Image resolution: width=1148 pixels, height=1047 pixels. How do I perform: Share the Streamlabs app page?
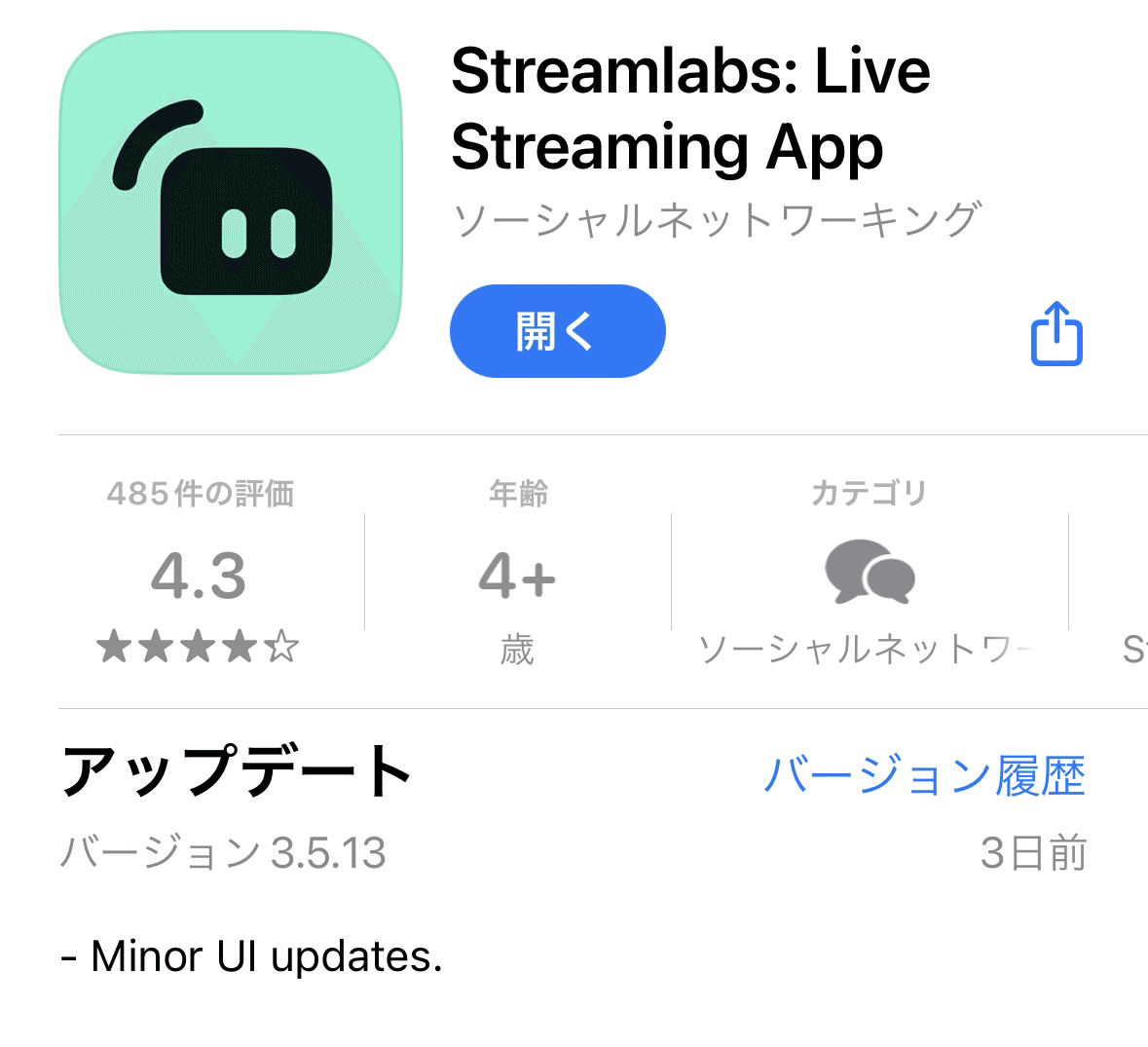(x=1056, y=334)
